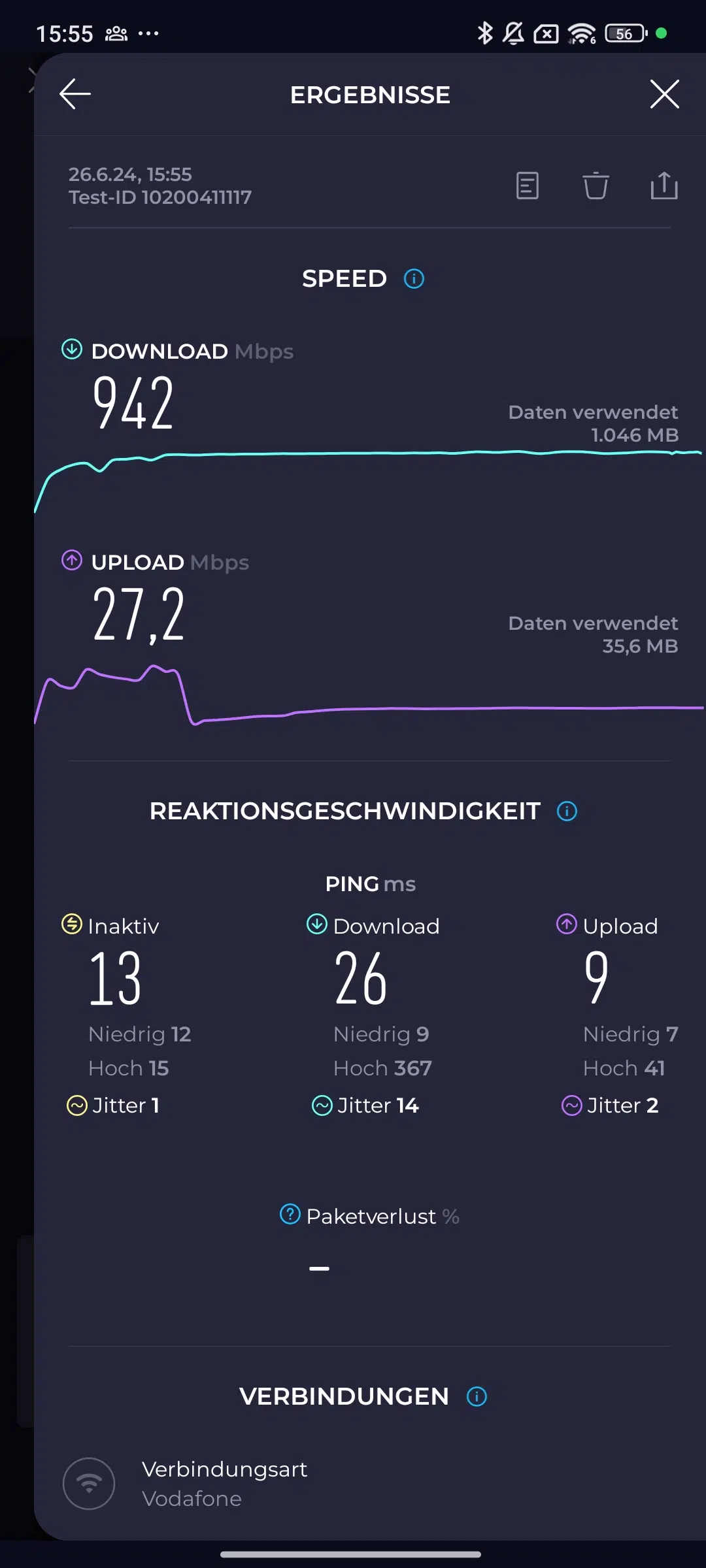The image size is (706, 1568).
Task: Open info icon next to SPEED
Action: coord(414,279)
